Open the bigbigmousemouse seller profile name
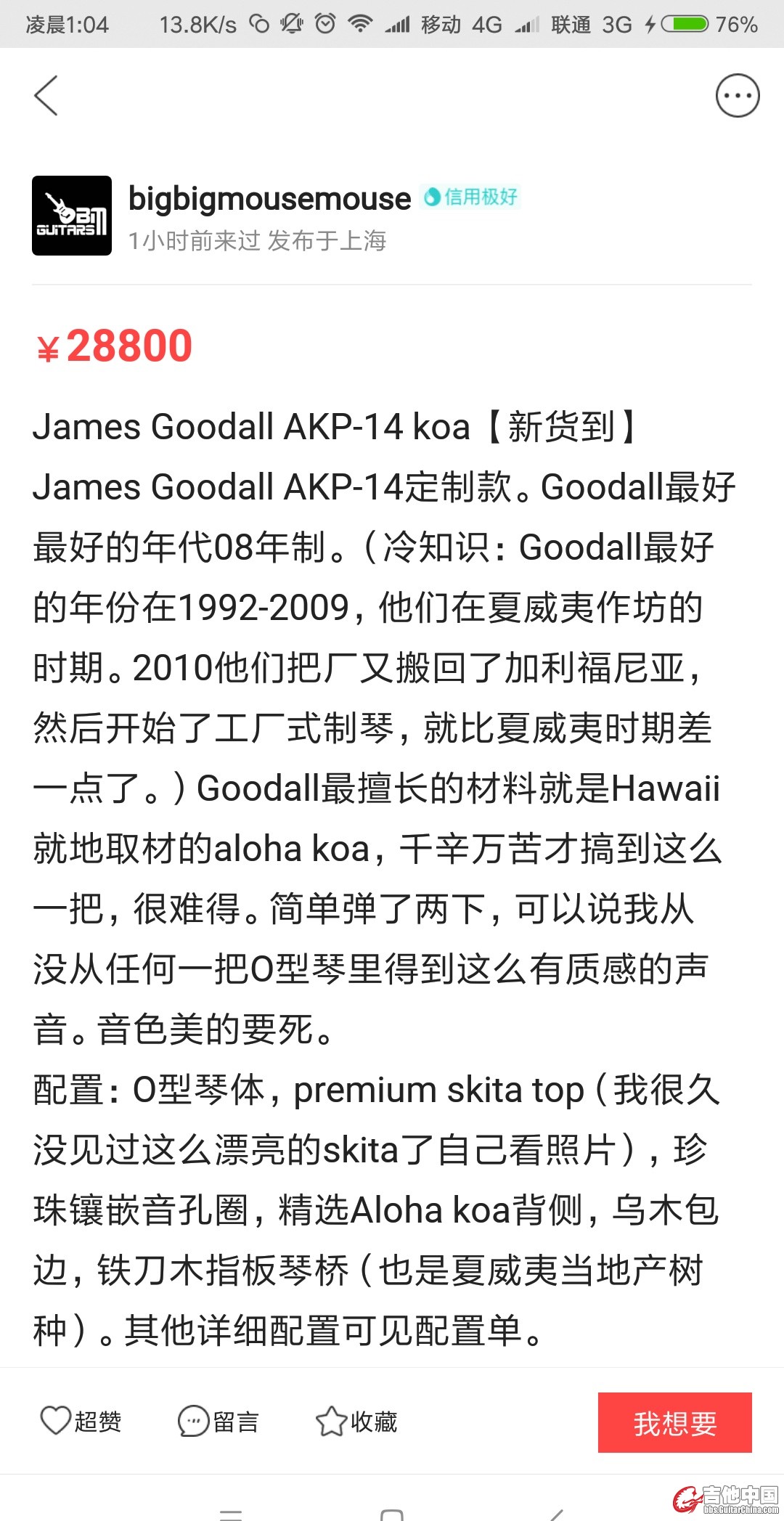Screen dimensions: 784x1521 pyautogui.click(x=269, y=198)
